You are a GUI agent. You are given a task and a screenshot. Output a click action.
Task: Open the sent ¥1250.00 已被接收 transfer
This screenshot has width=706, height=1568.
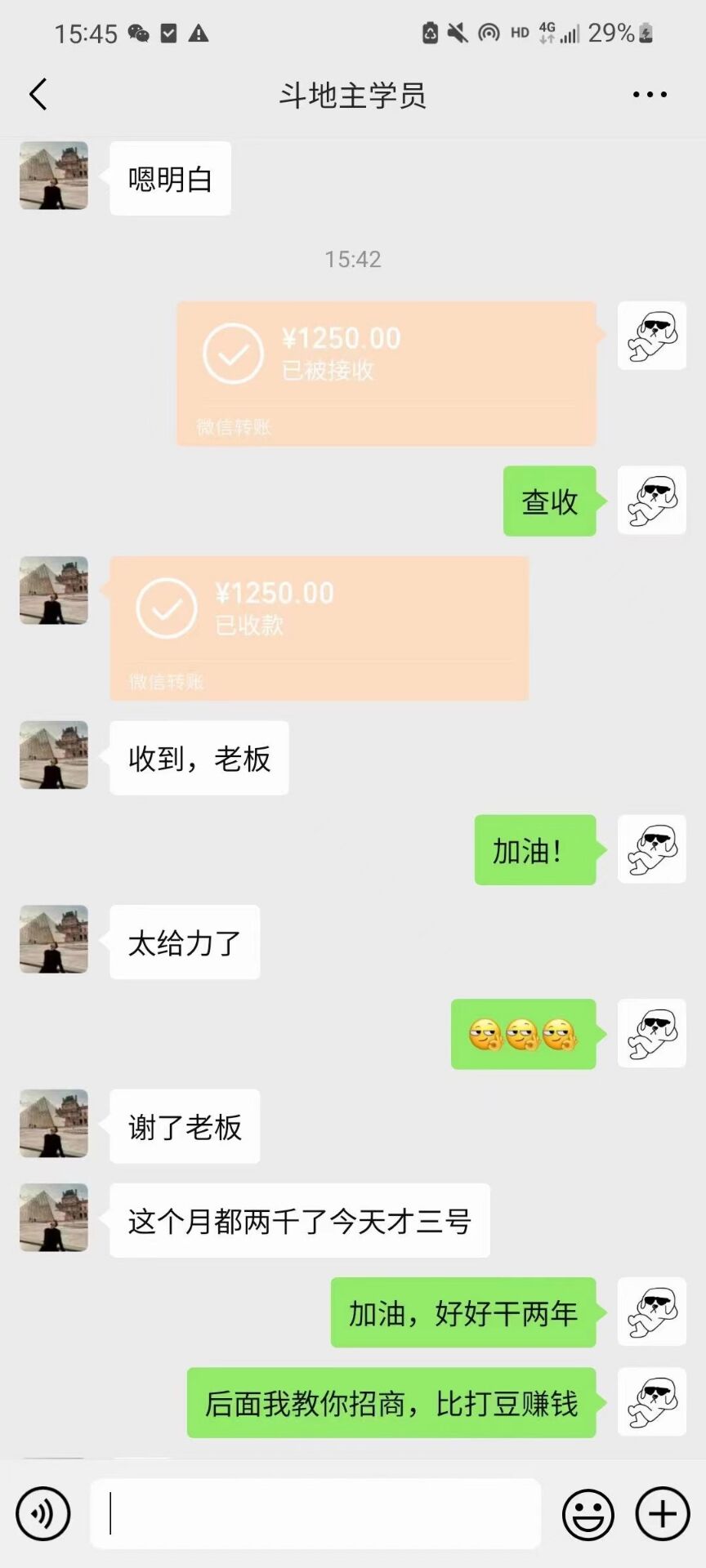click(386, 373)
